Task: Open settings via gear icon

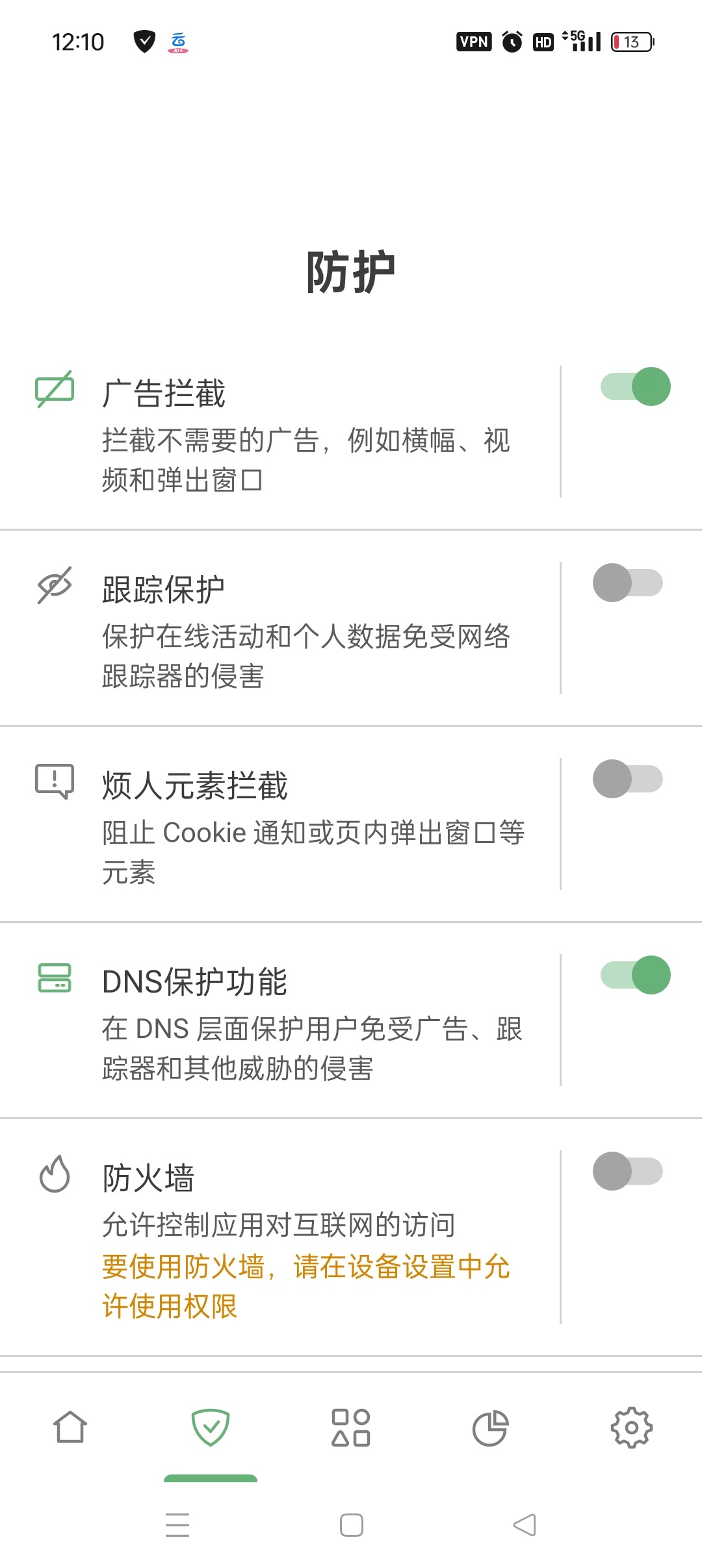Action: [x=631, y=1428]
